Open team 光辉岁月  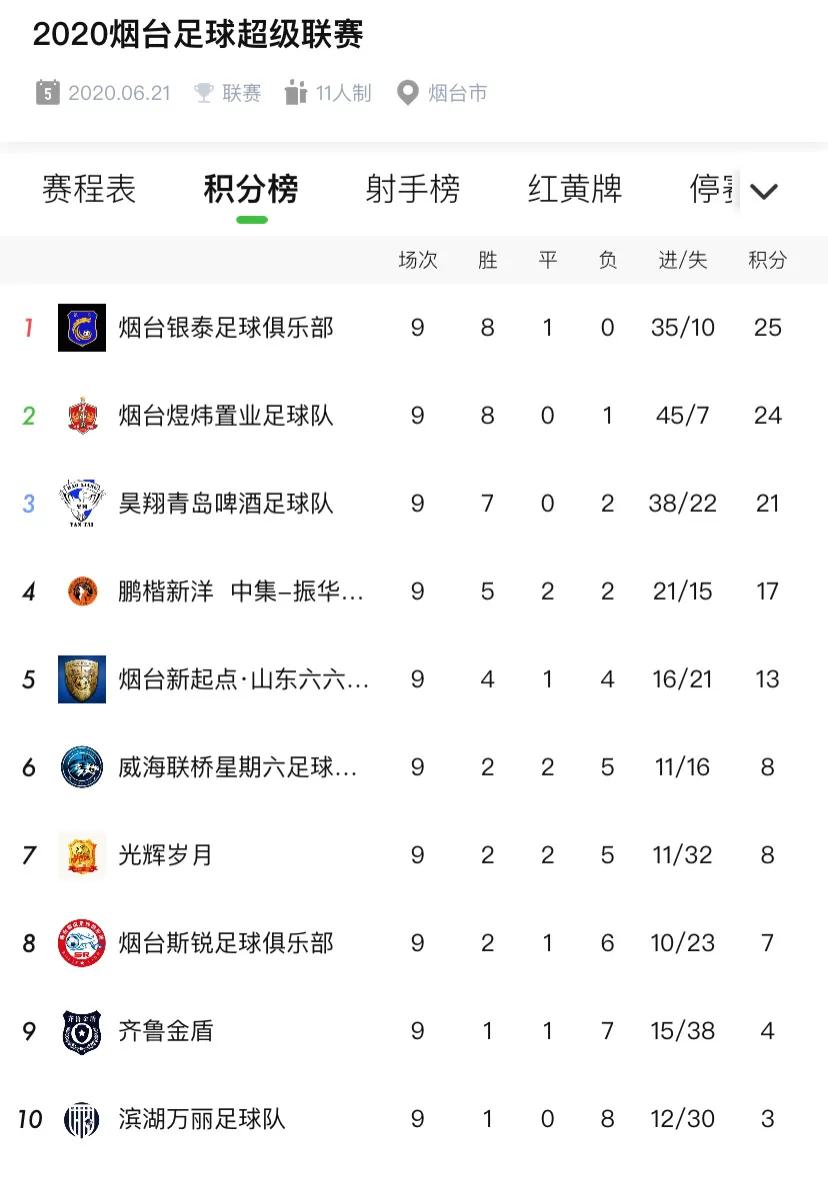(166, 856)
